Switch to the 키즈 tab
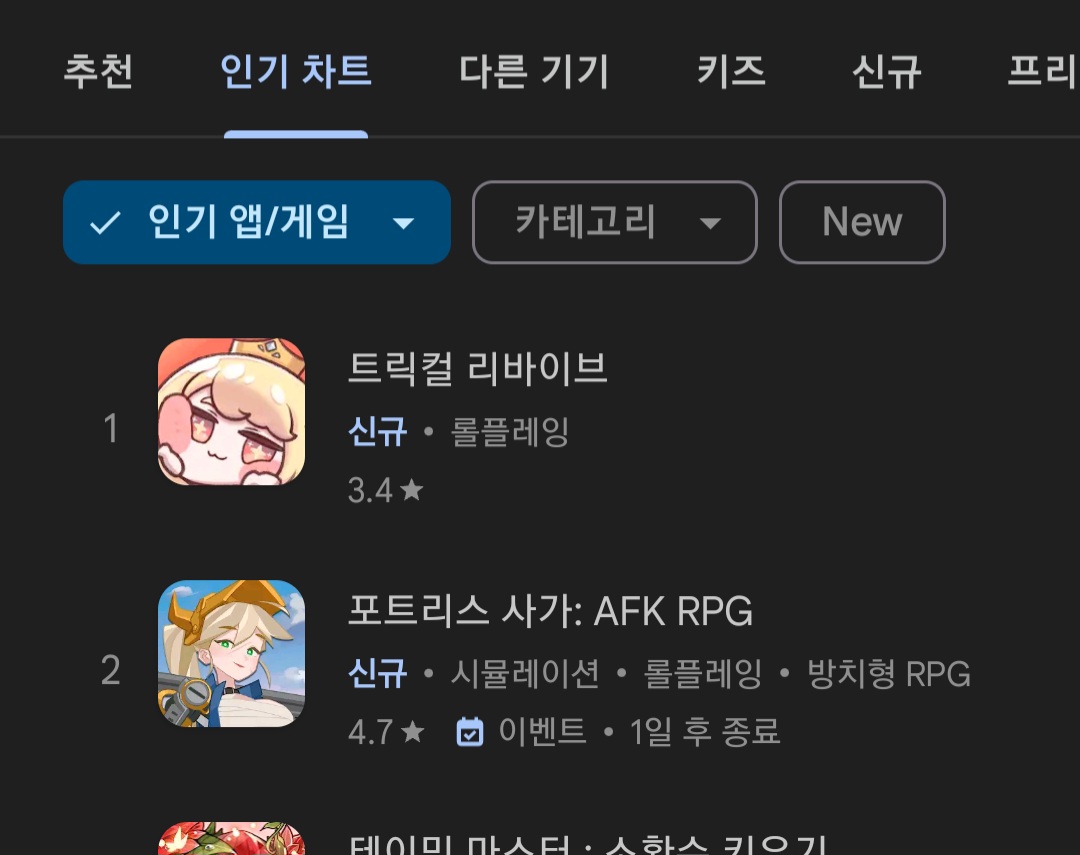This screenshot has width=1080, height=855. point(731,72)
